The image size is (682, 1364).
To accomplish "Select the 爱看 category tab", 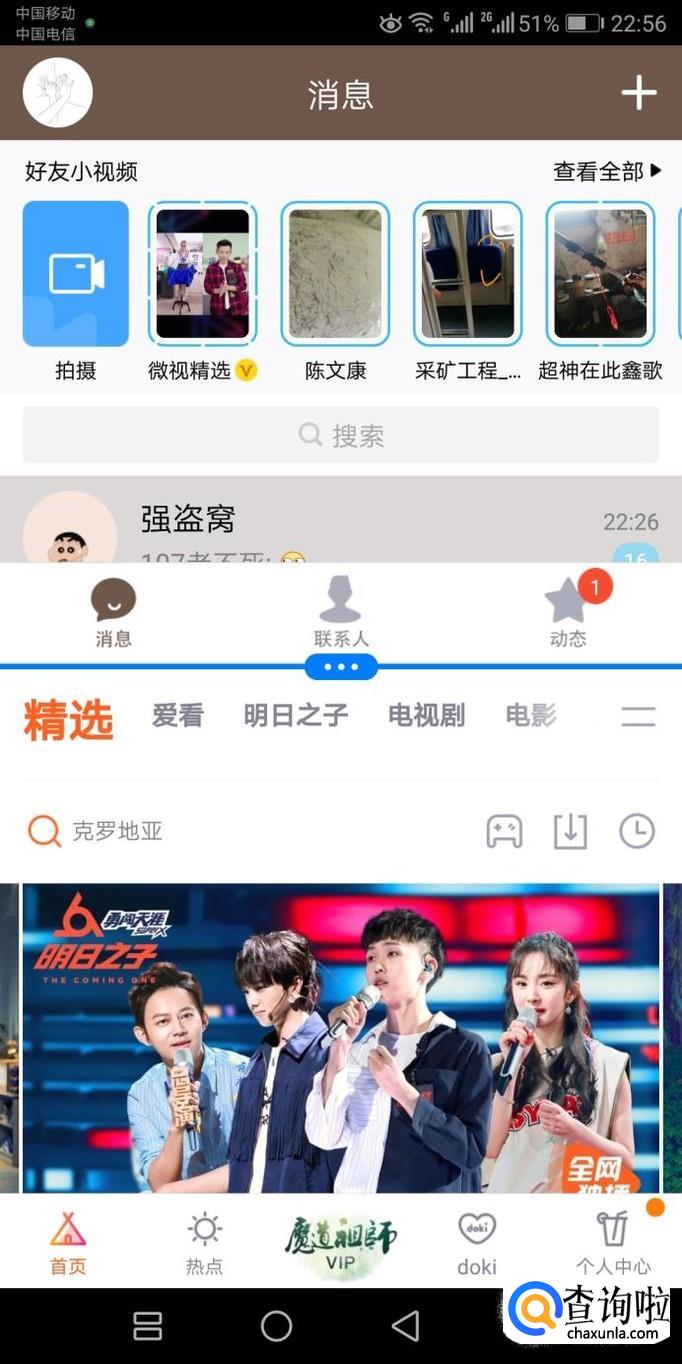I will [x=178, y=716].
